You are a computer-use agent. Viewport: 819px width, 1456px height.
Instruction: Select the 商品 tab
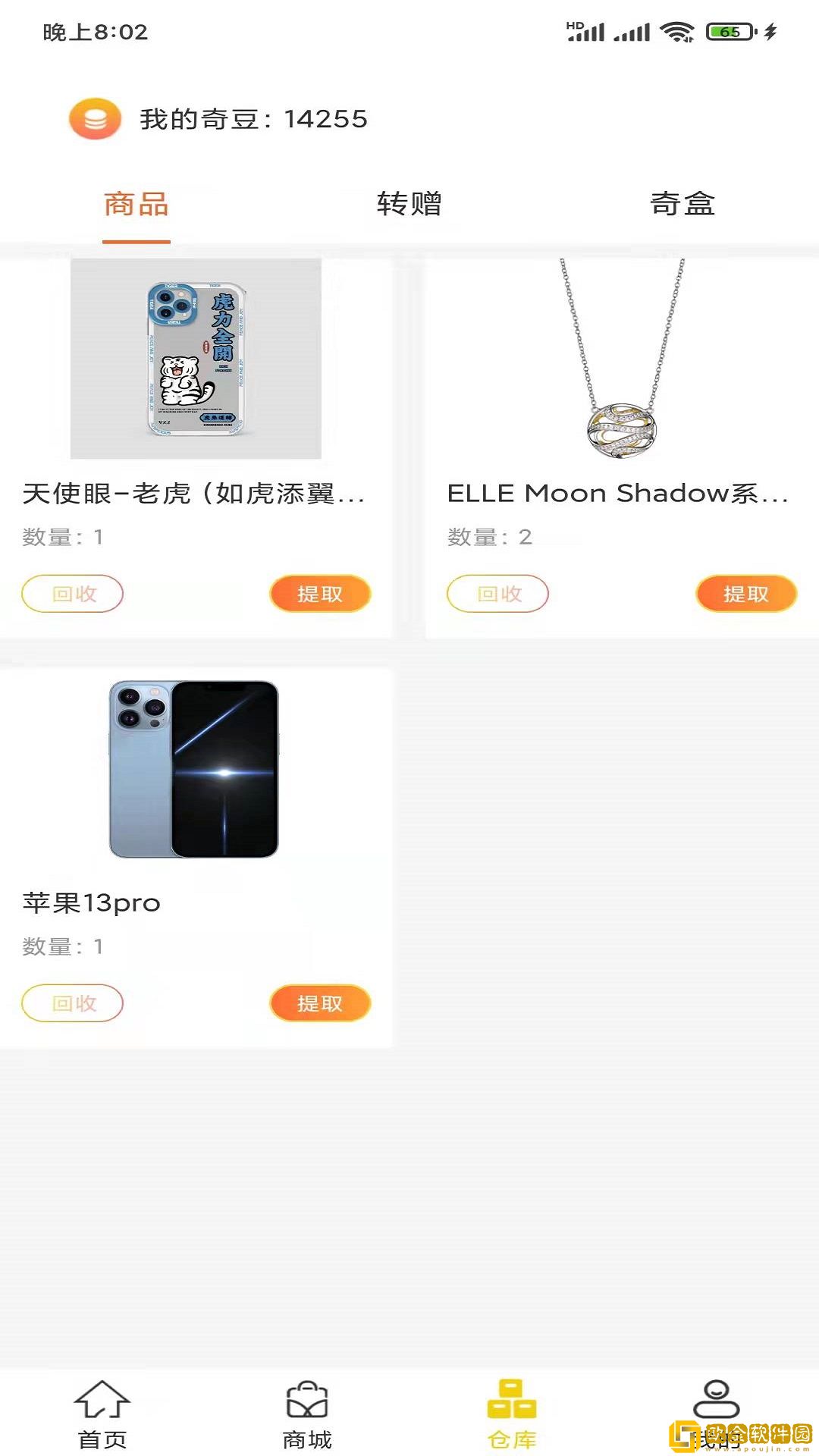coord(136,203)
